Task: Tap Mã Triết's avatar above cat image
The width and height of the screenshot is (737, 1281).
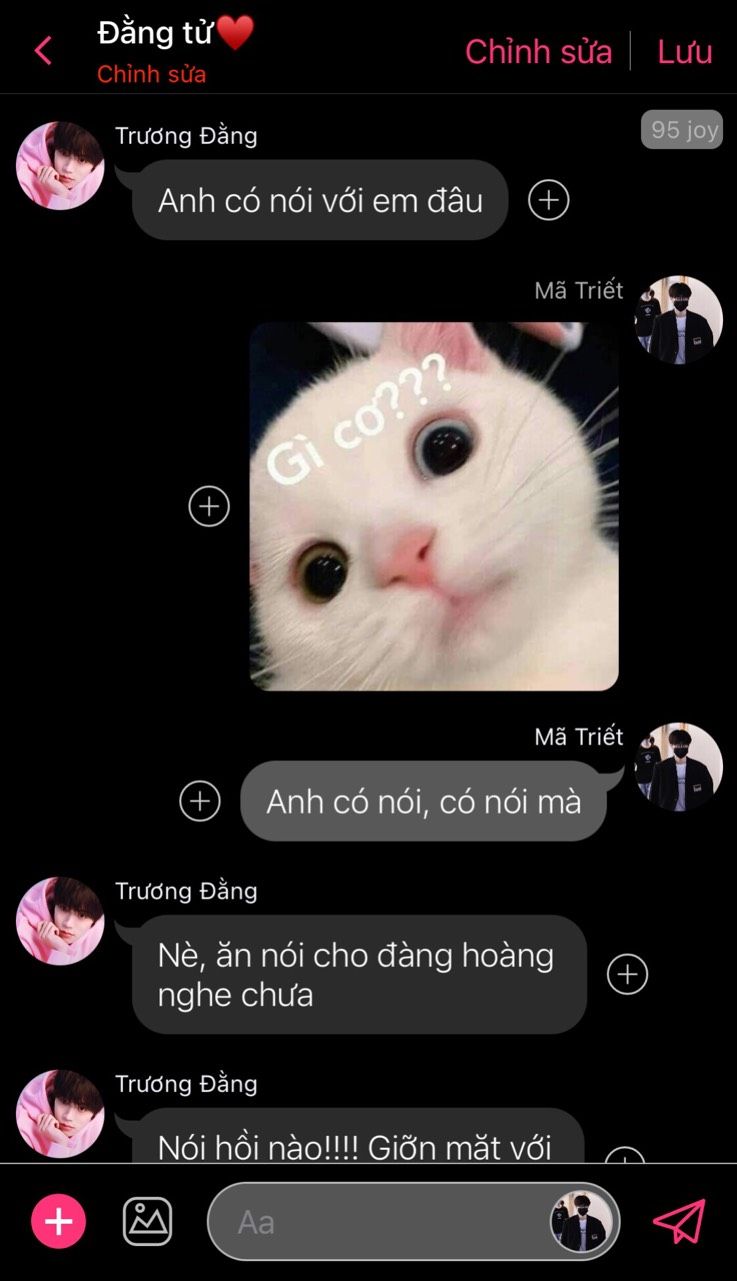Action: 678,320
